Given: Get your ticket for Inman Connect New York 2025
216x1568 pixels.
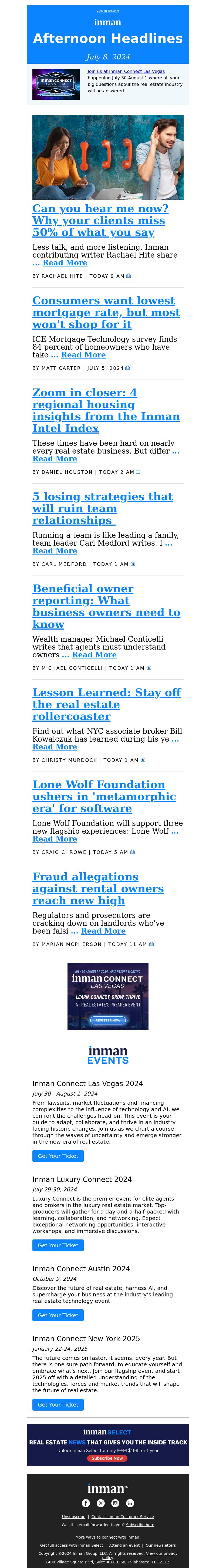Looking at the screenshot, I should coord(58,1404).
